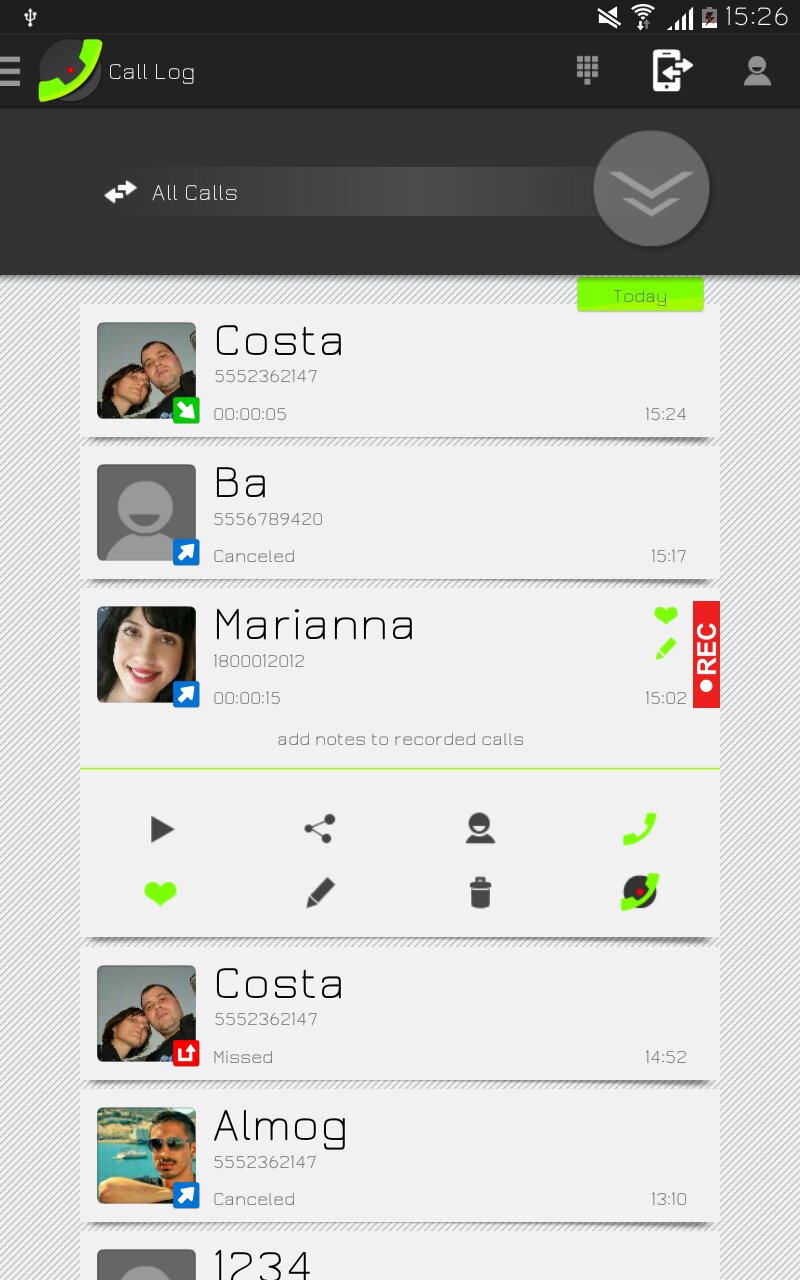Delete Marianna's call record
Image resolution: width=800 pixels, height=1280 pixels.
(480, 893)
